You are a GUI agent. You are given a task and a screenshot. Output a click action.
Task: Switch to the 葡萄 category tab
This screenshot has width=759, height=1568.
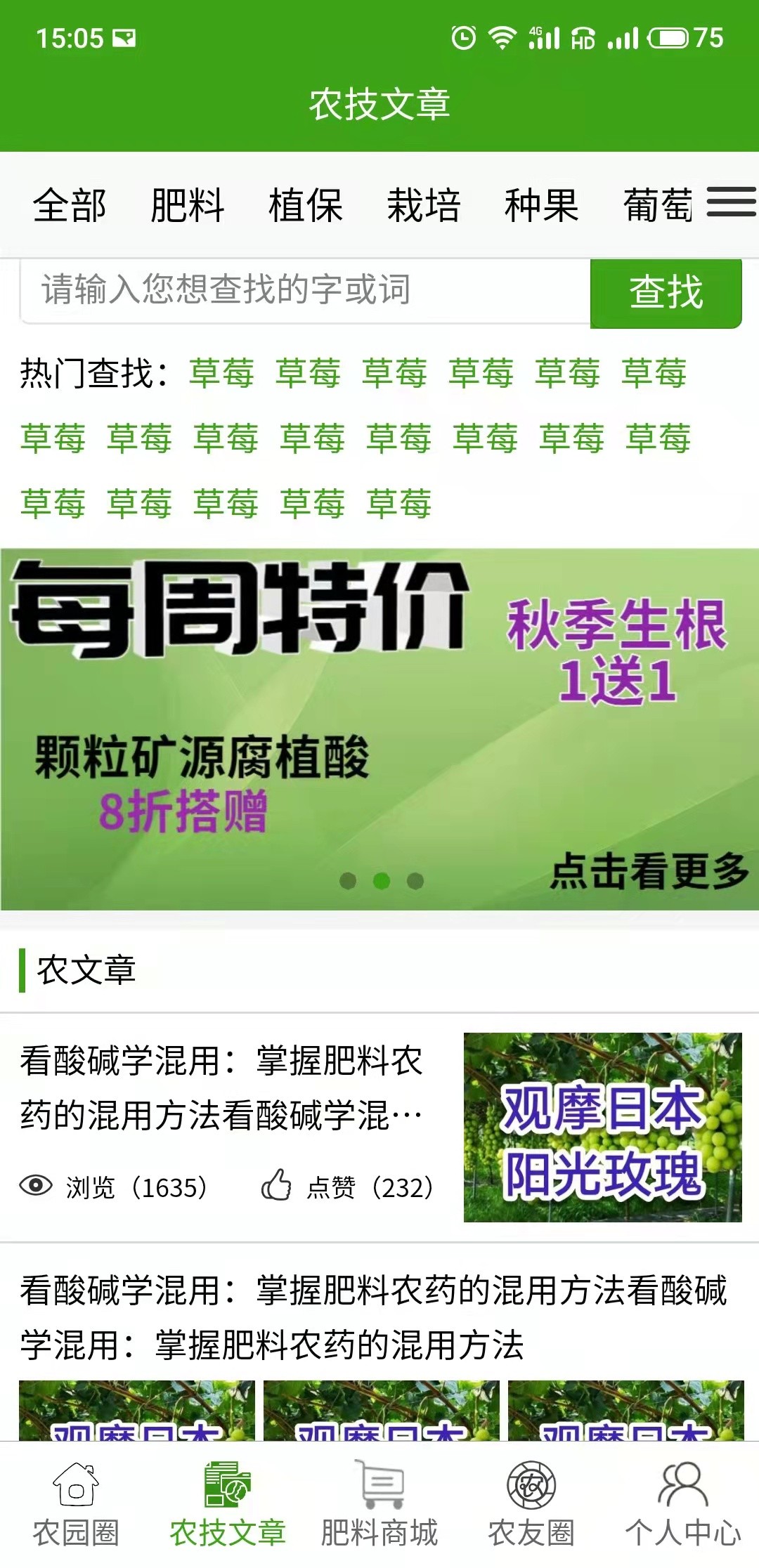(657, 206)
